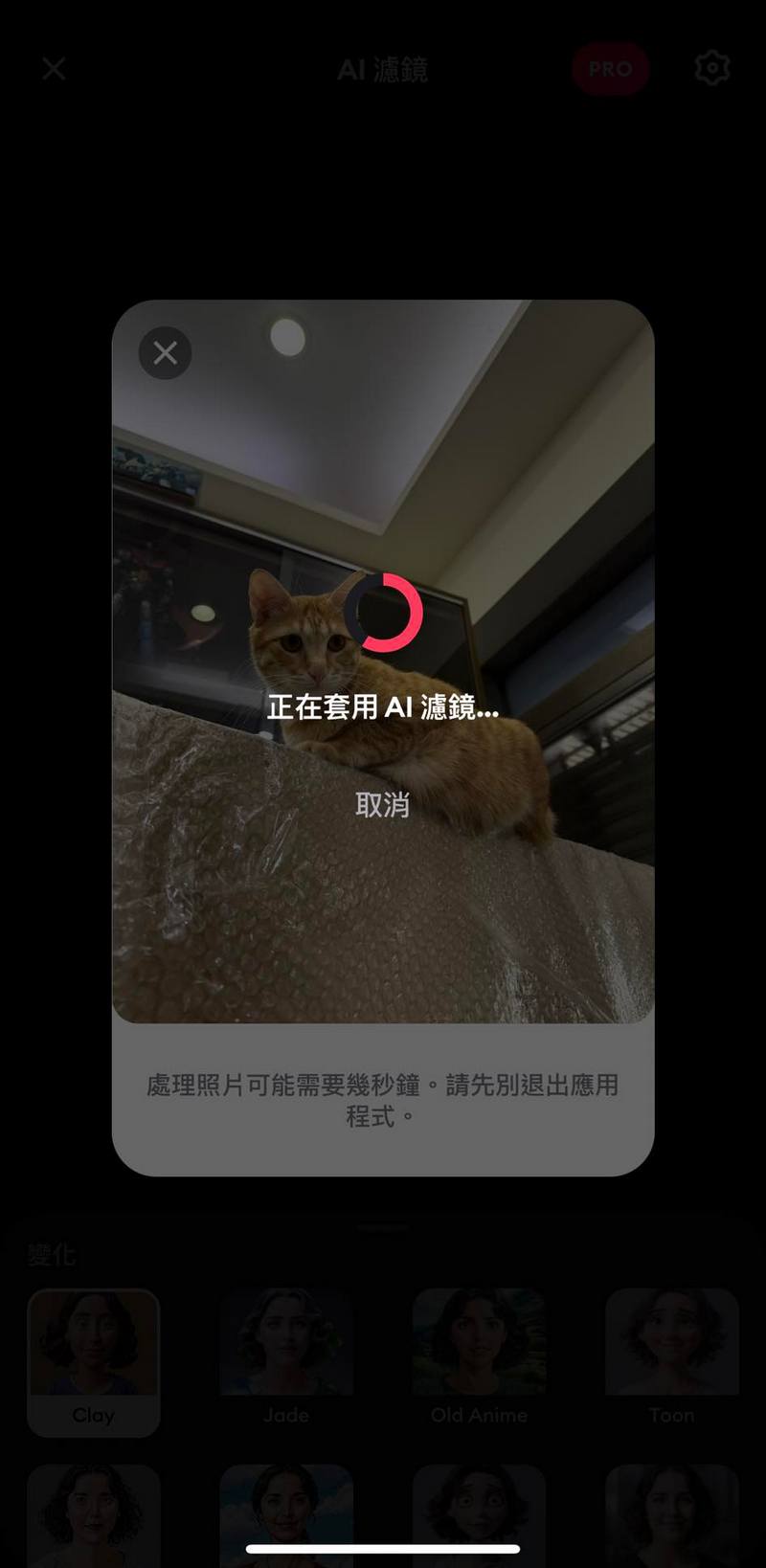This screenshot has height=1568, width=766.
Task: Open the PRO upgrade badge
Action: [611, 69]
